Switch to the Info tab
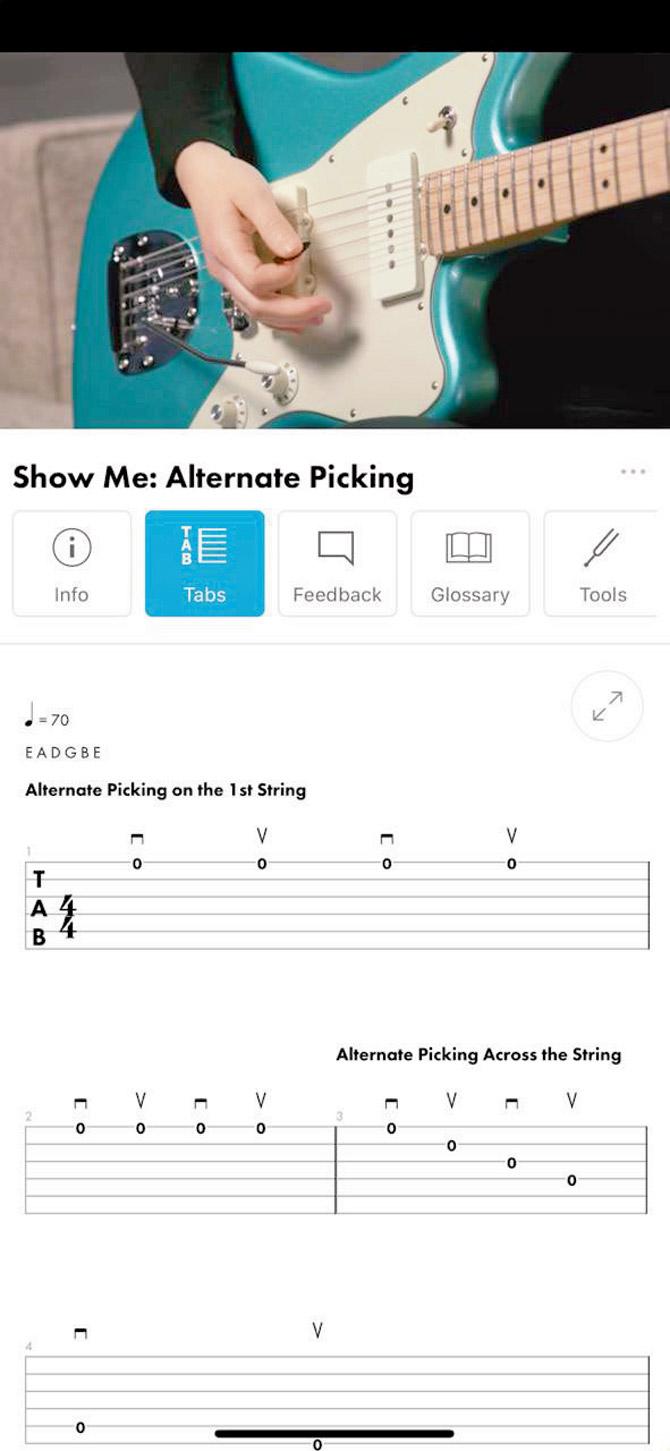Viewport: 670px width, 1451px height. pos(71,564)
